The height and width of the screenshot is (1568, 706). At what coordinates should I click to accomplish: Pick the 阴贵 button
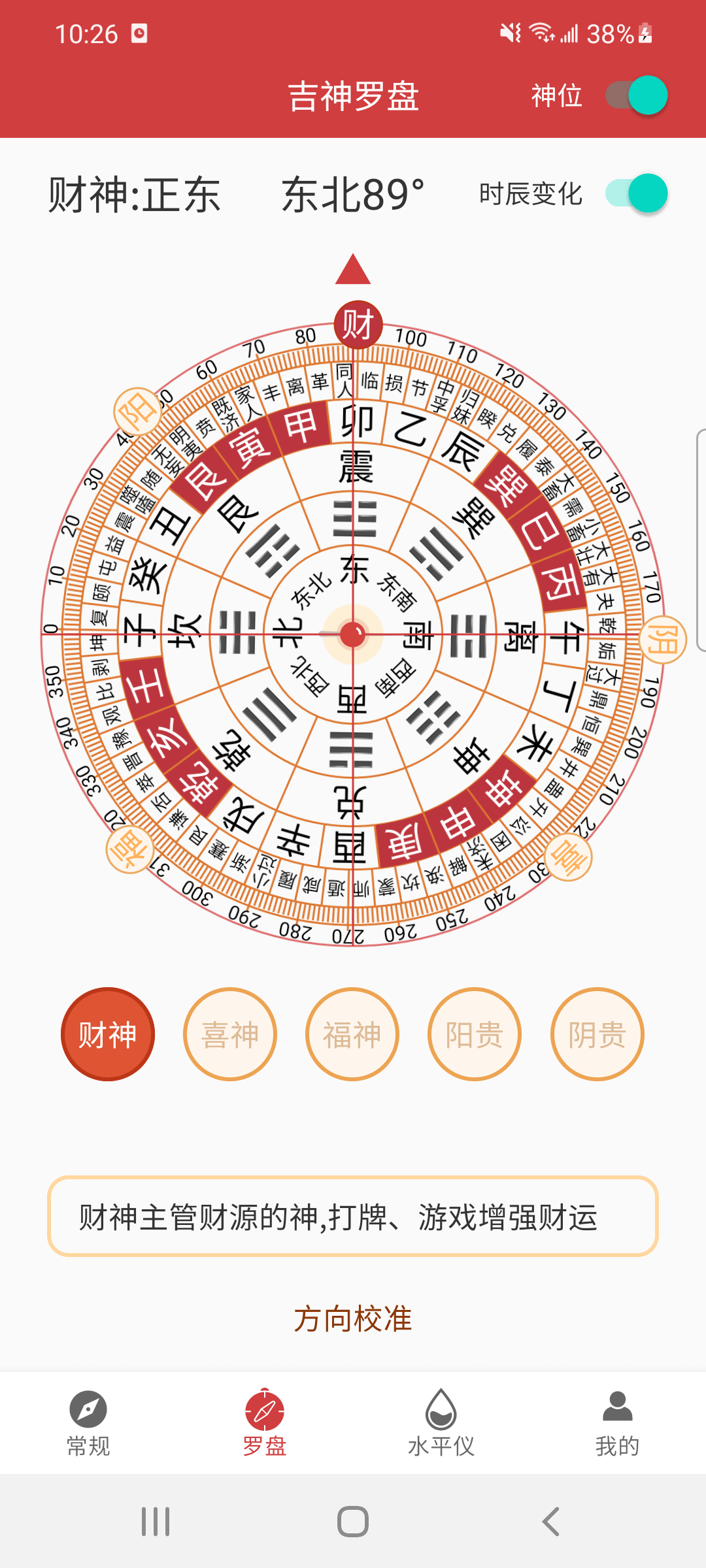coord(597,1034)
